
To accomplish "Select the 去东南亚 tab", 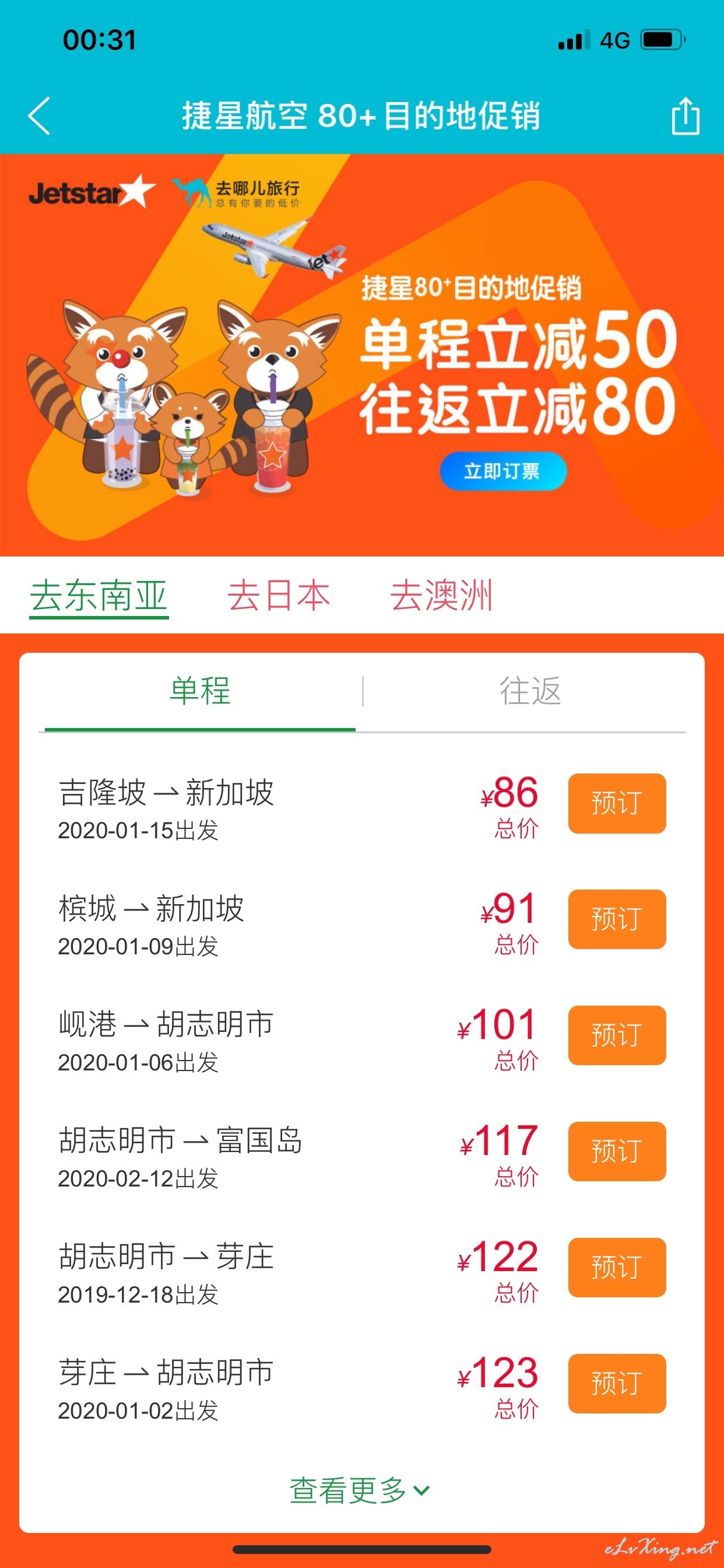I will 99,597.
